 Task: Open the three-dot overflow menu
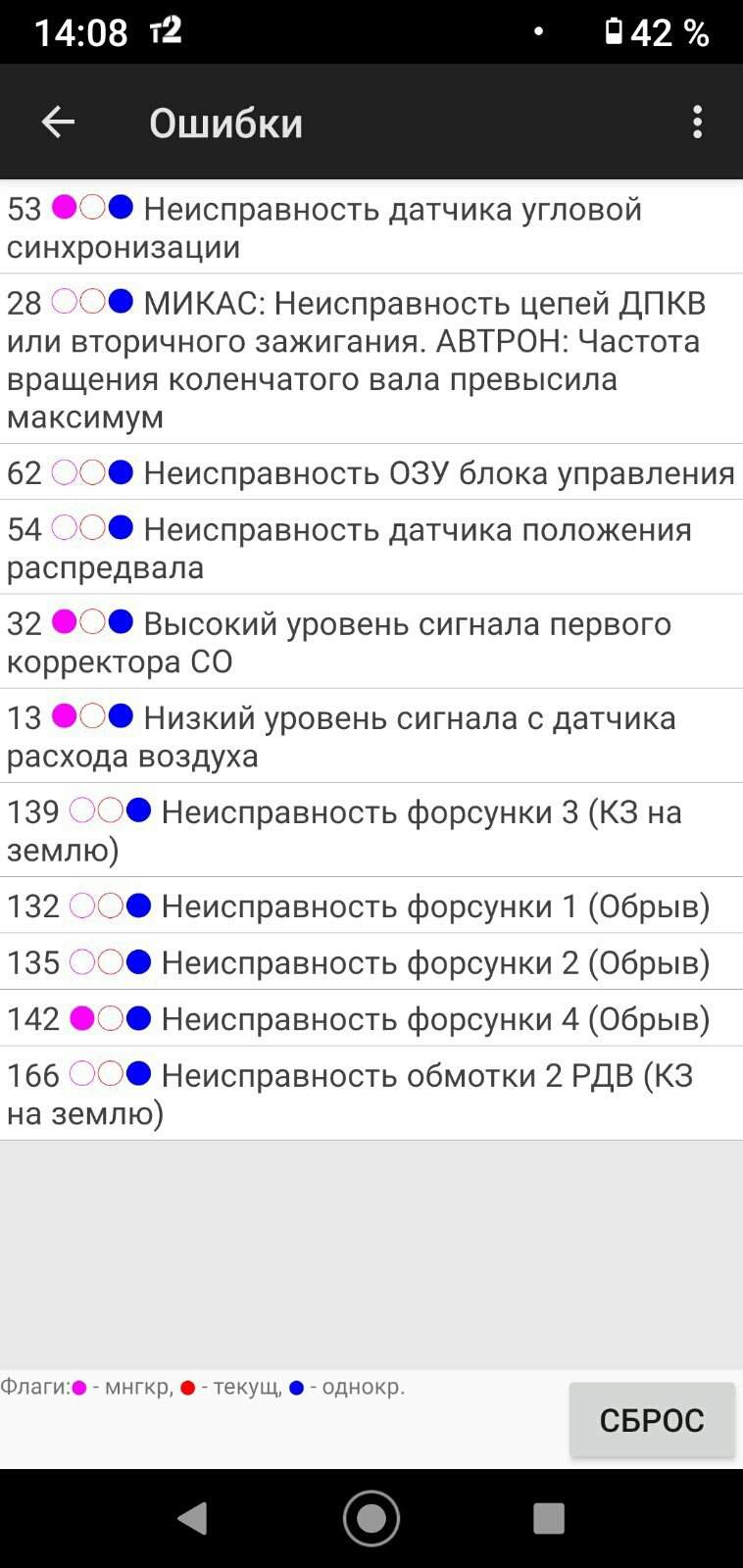(x=697, y=122)
